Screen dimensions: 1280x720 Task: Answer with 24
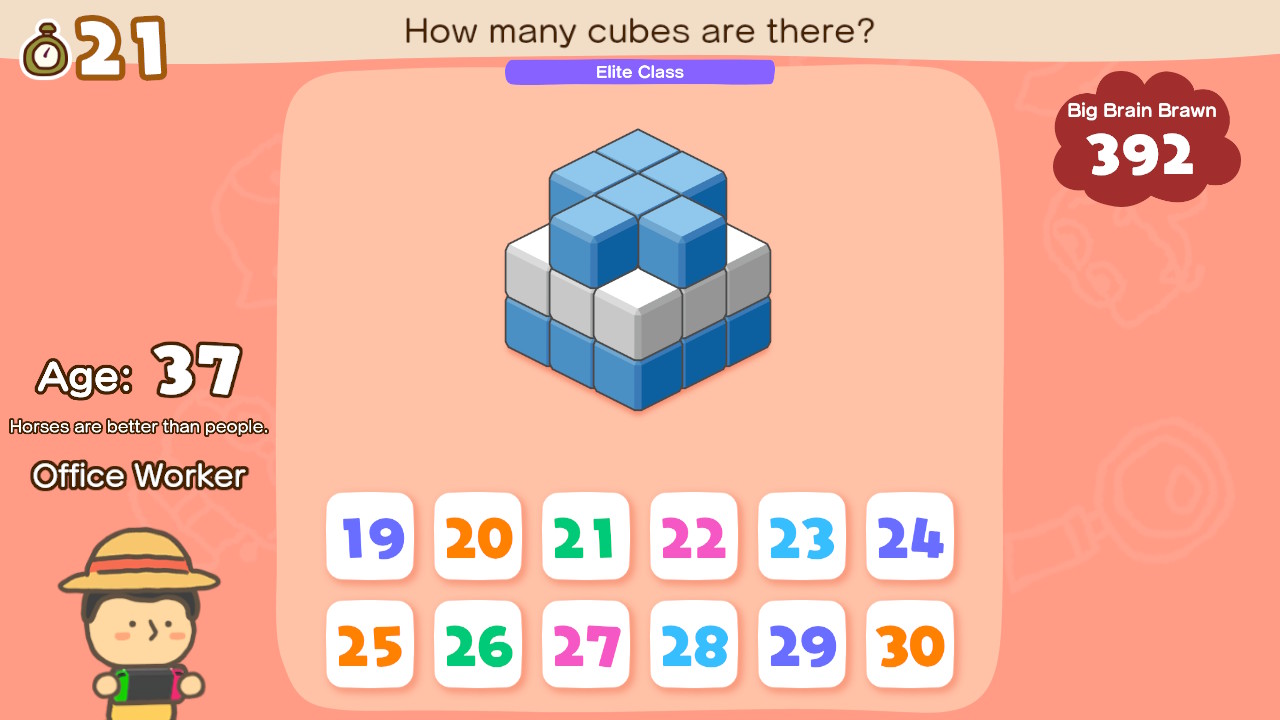[910, 537]
